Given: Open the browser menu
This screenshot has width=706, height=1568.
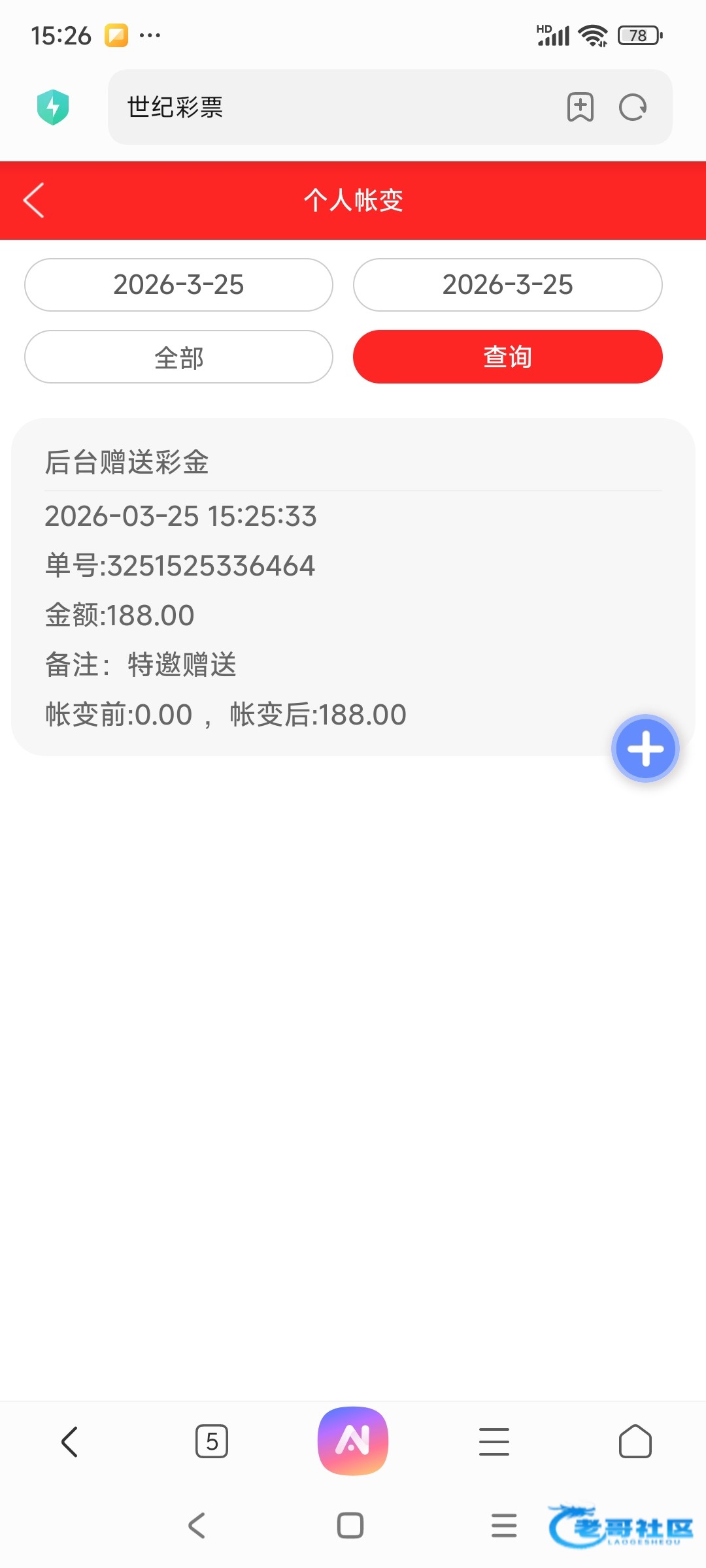Looking at the screenshot, I should (494, 1441).
